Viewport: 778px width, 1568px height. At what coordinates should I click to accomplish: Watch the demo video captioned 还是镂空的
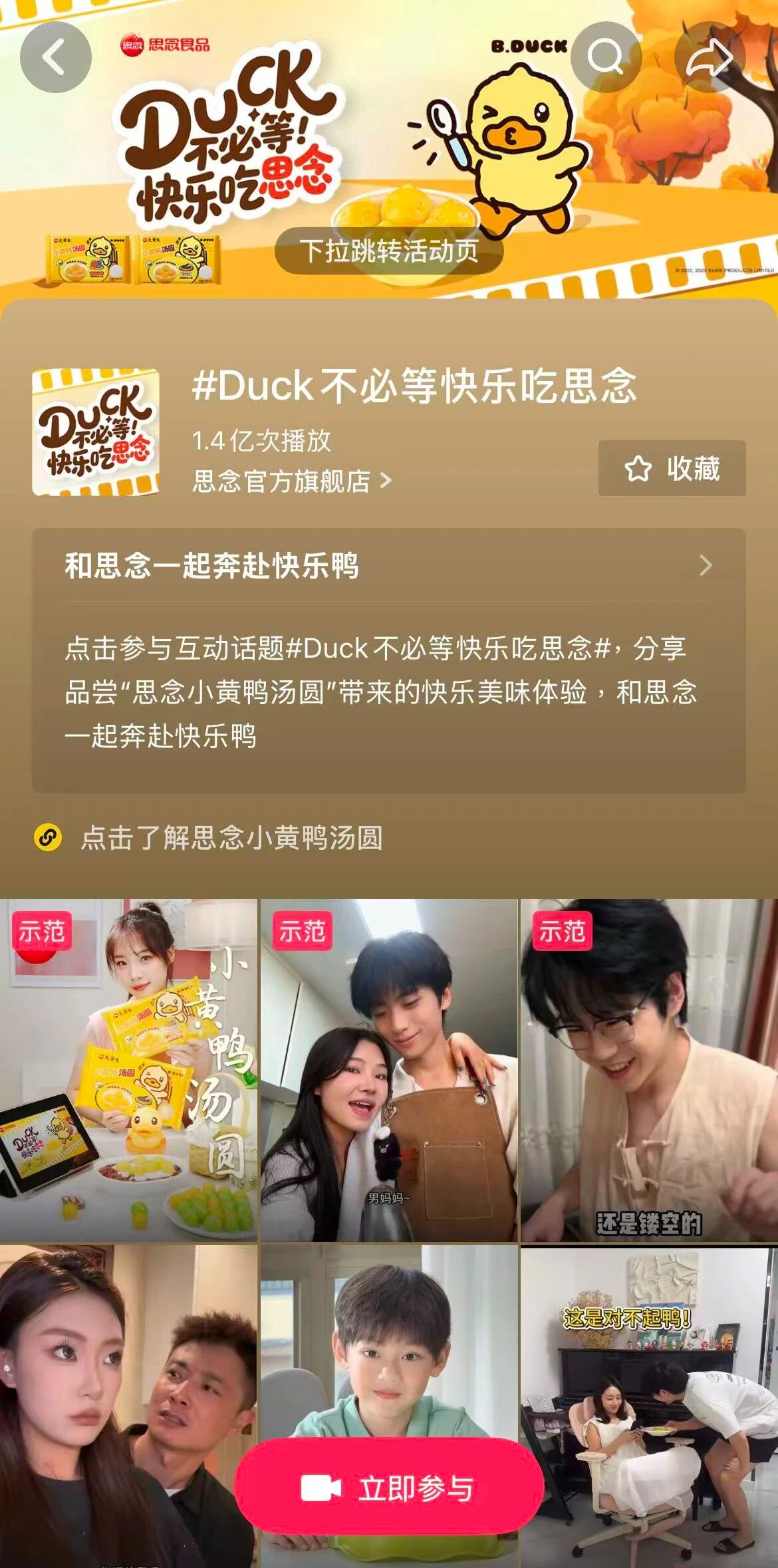(x=649, y=1070)
